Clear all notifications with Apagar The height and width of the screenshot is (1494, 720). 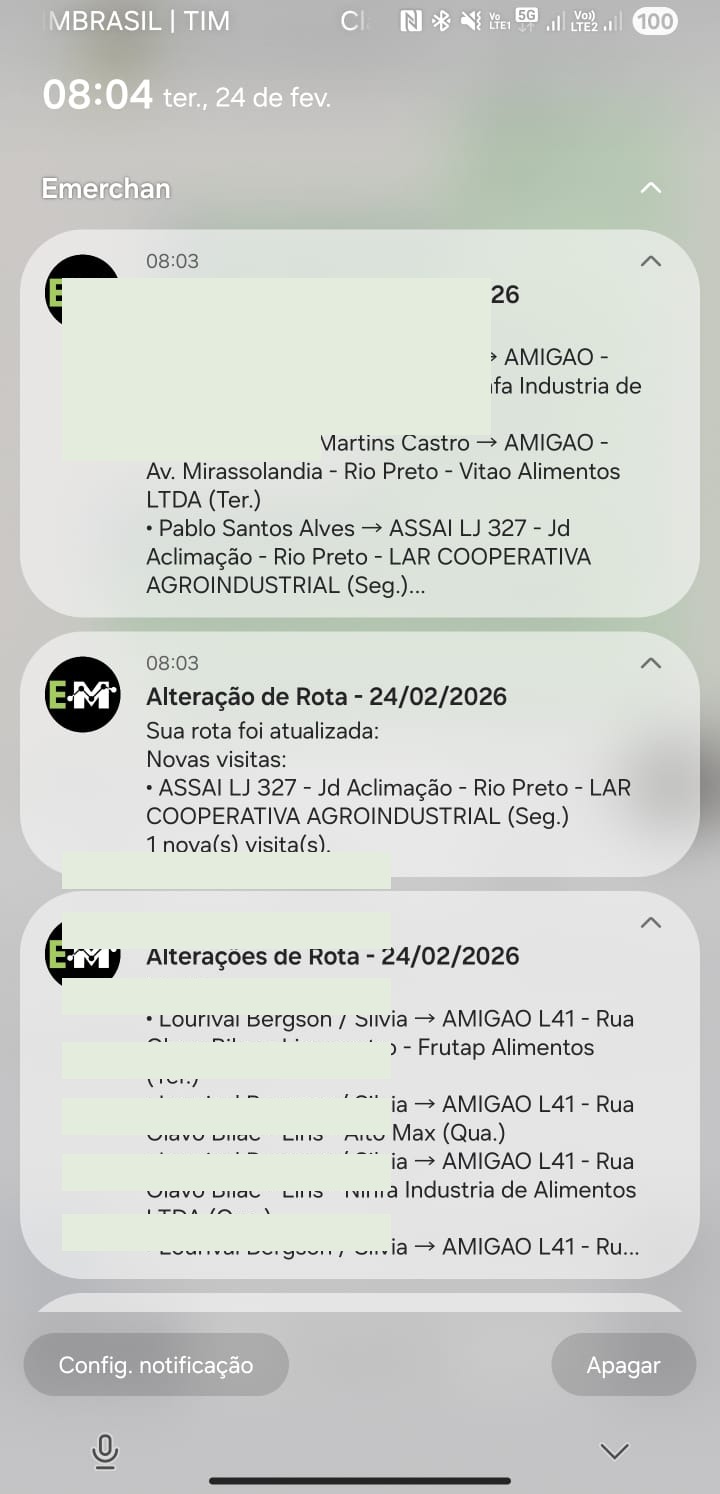pos(623,1364)
